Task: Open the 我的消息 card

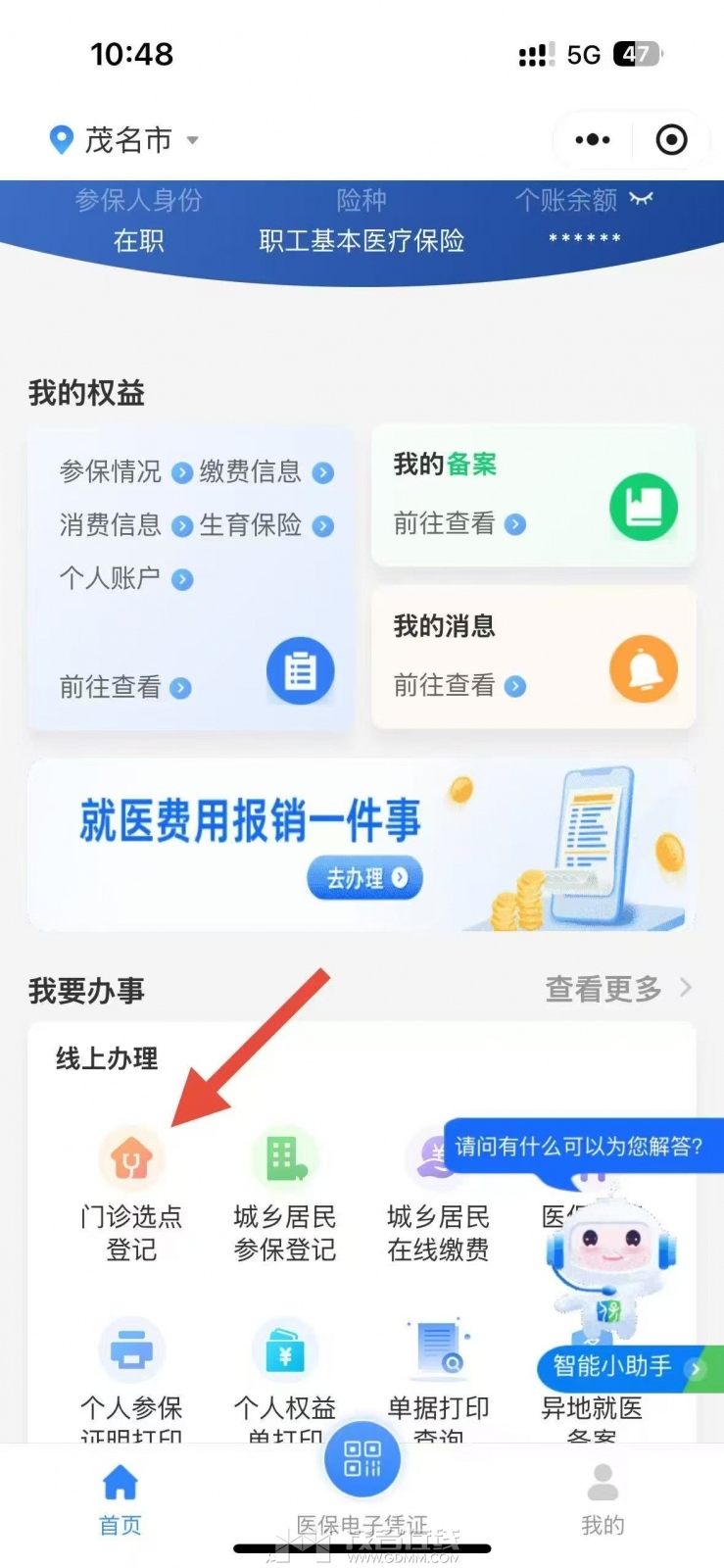Action: (533, 658)
